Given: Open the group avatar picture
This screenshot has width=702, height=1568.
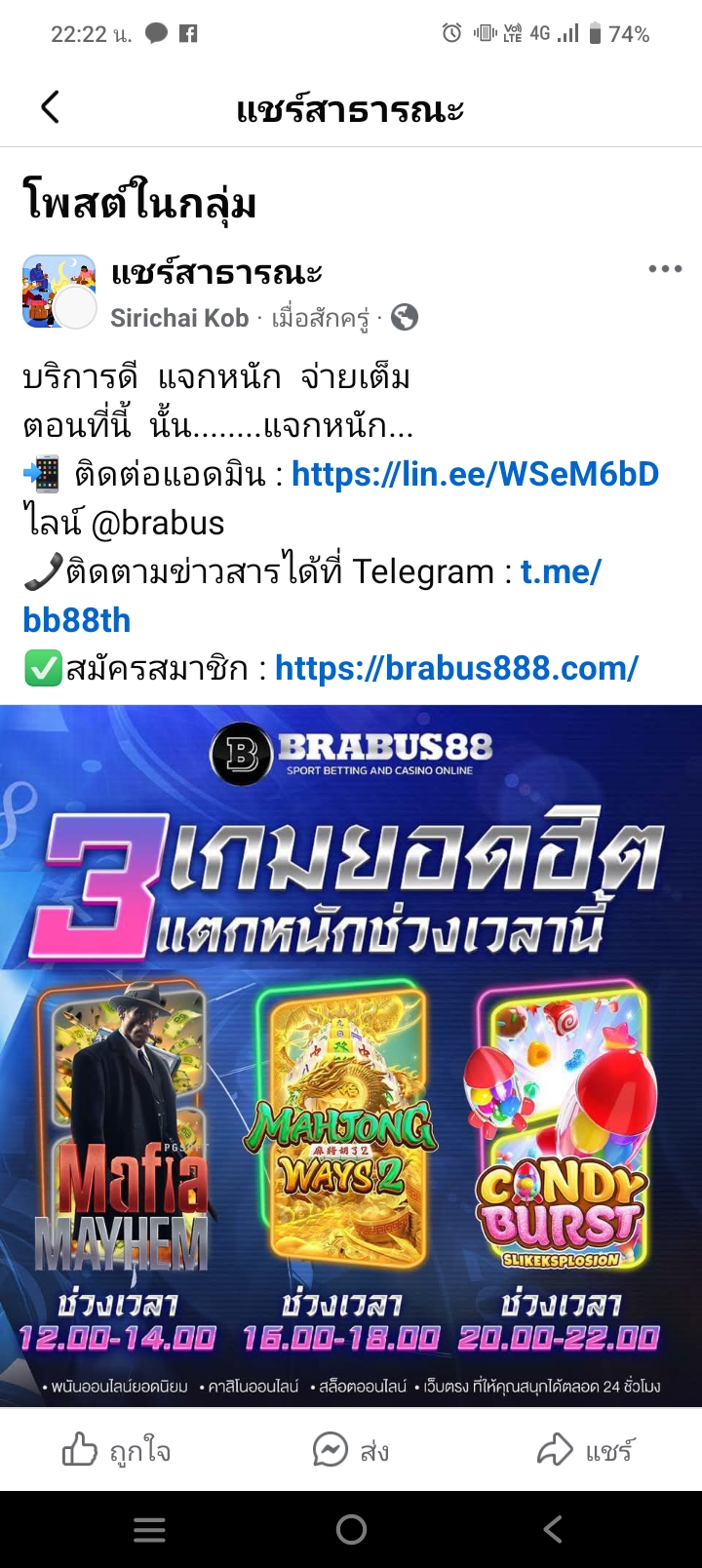Looking at the screenshot, I should point(58,291).
